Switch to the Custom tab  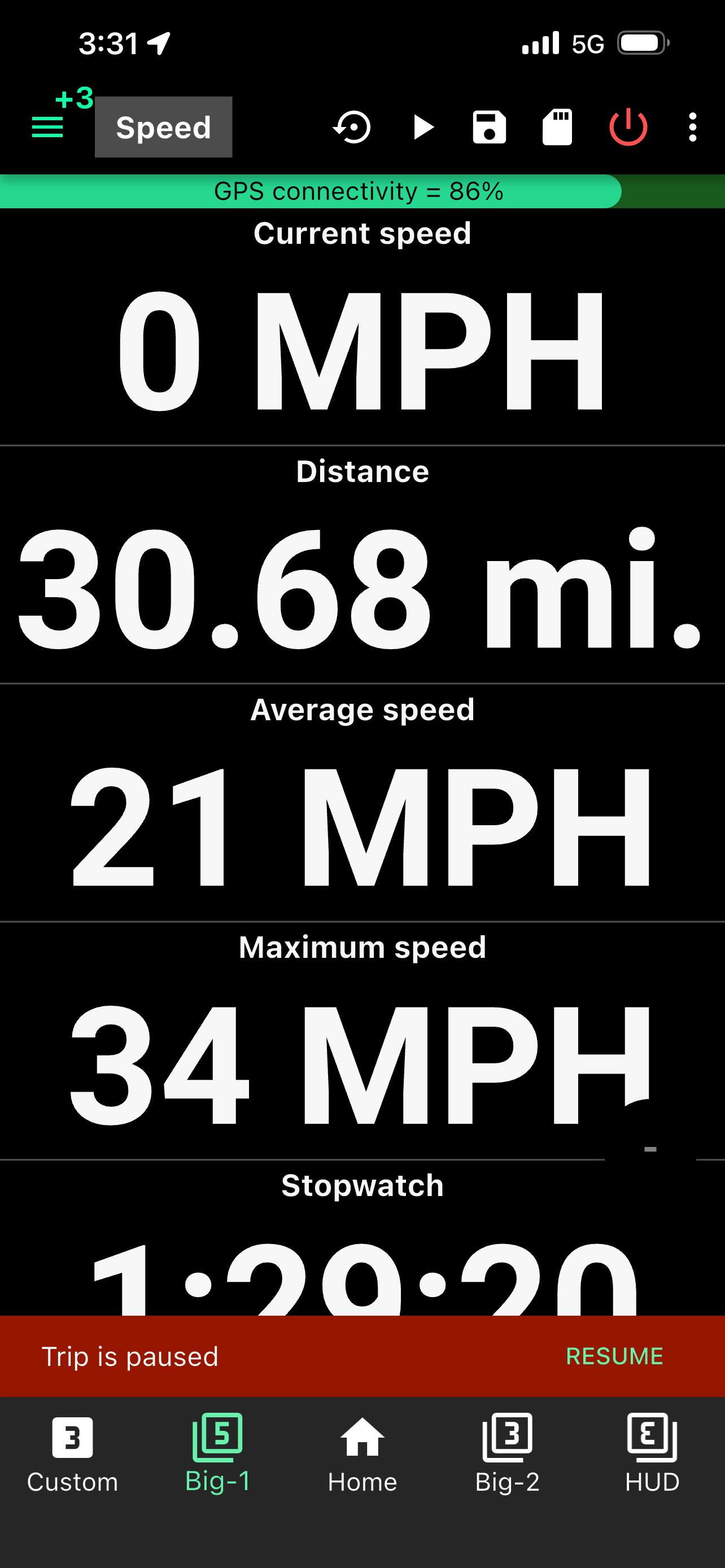click(x=72, y=1453)
